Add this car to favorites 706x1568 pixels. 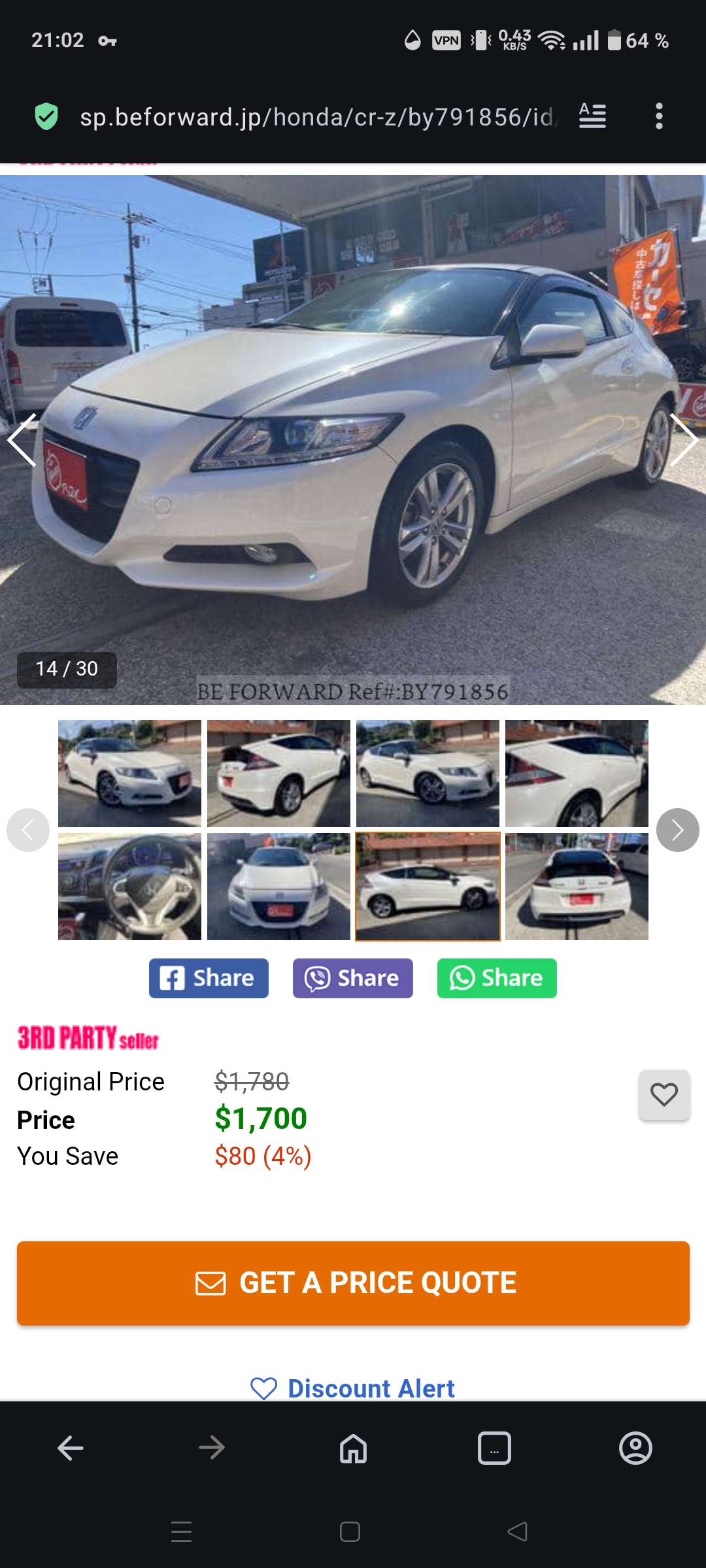point(664,1095)
